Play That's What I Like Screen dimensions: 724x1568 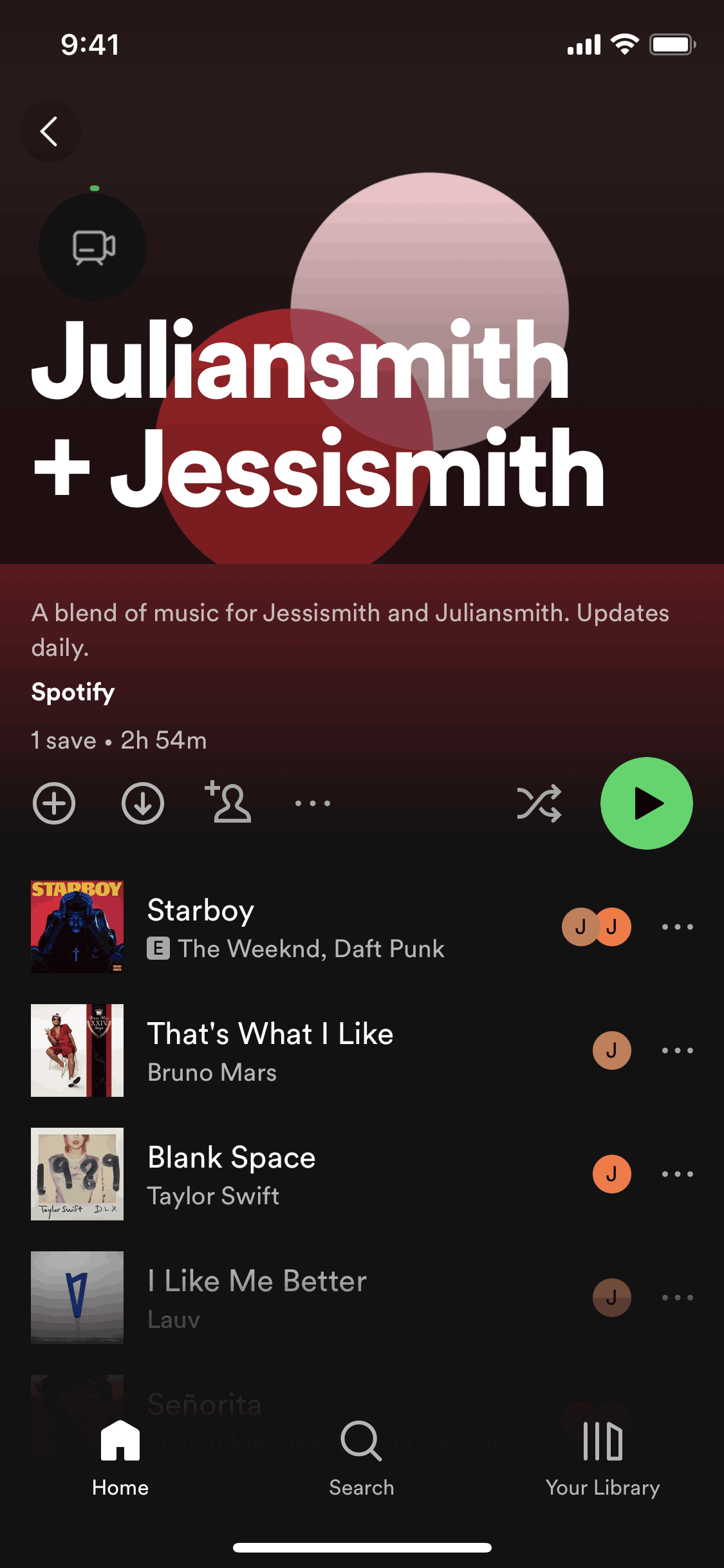270,1050
